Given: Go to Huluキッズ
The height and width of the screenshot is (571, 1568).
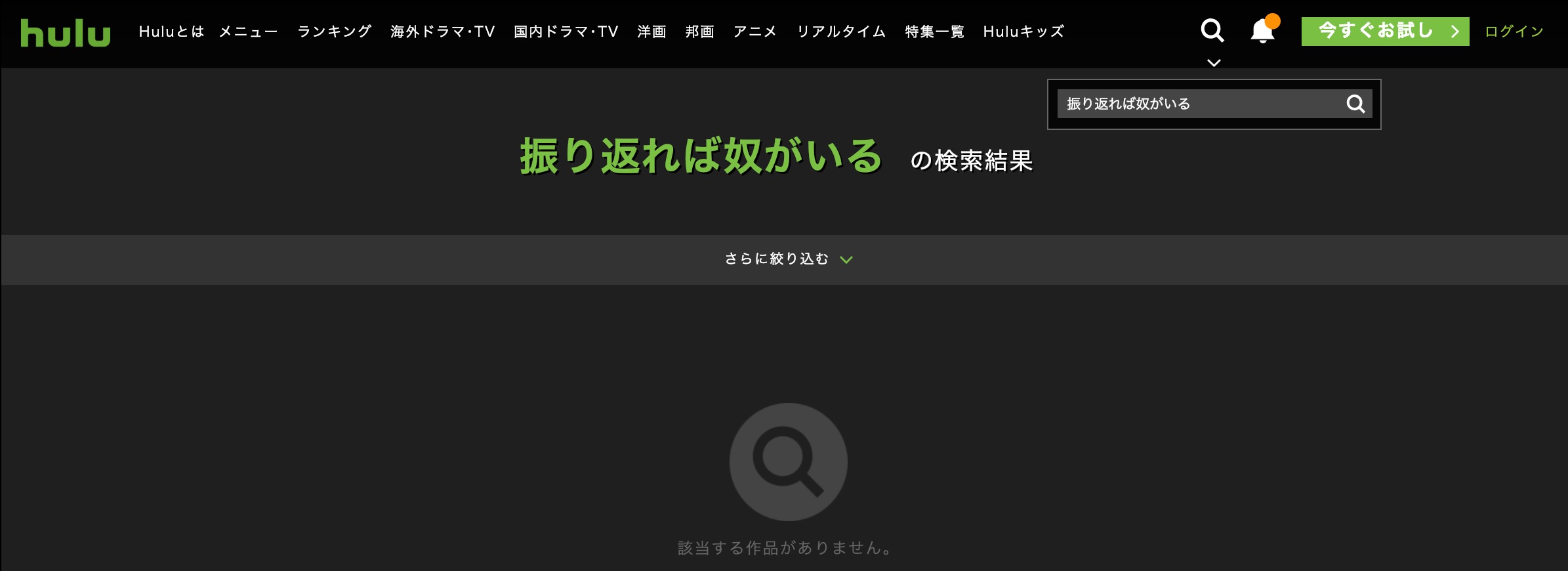Looking at the screenshot, I should click(1023, 32).
